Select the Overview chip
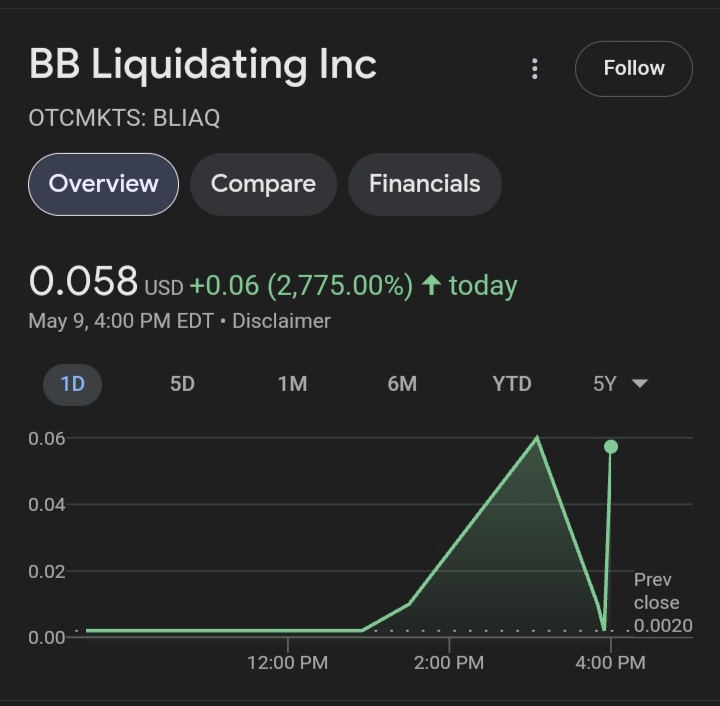Image resolution: width=720 pixels, height=706 pixels. tap(103, 184)
